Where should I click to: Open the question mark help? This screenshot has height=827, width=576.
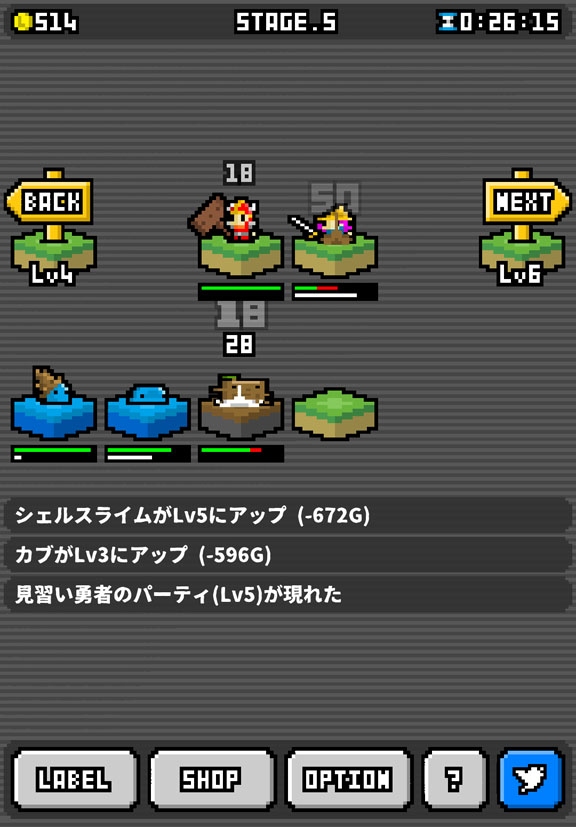(x=455, y=779)
